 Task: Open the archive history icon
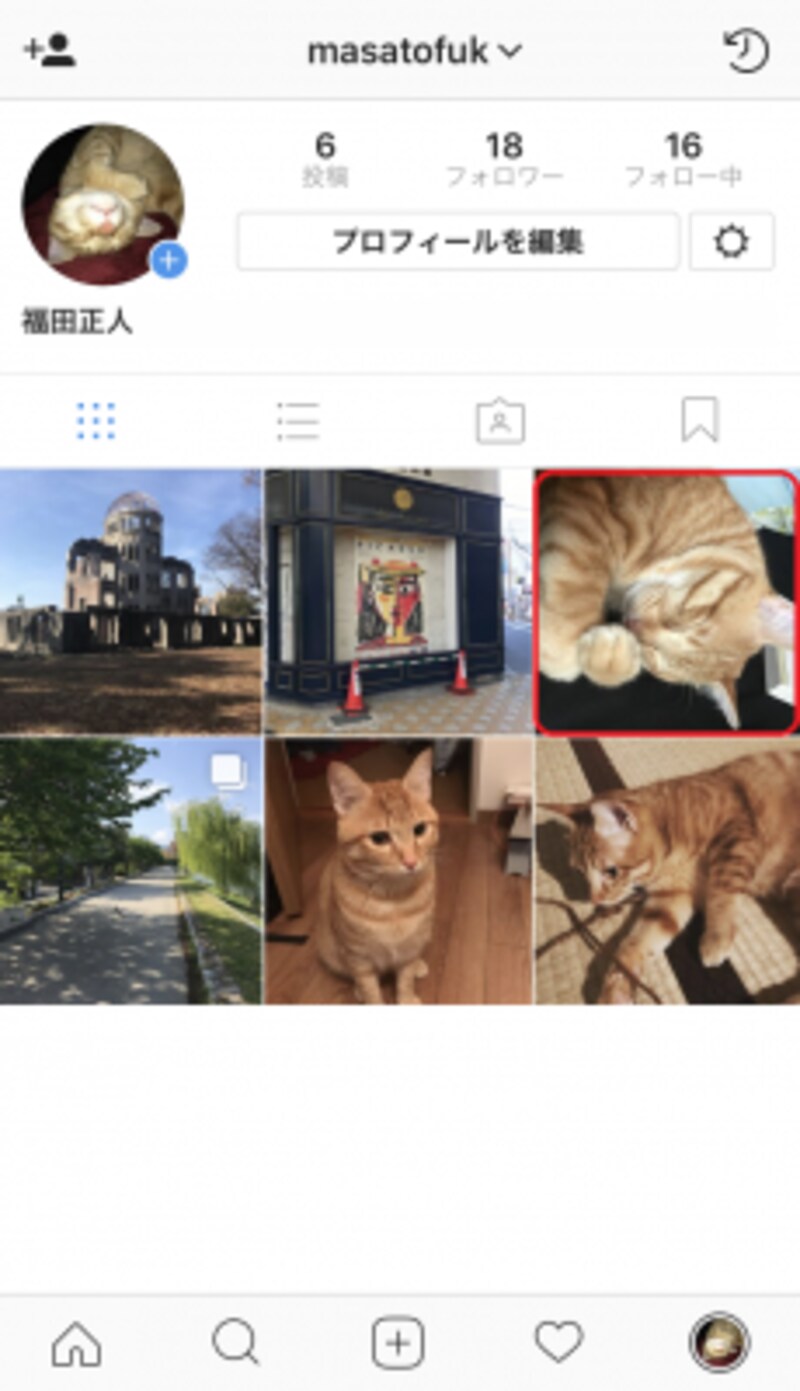click(745, 51)
